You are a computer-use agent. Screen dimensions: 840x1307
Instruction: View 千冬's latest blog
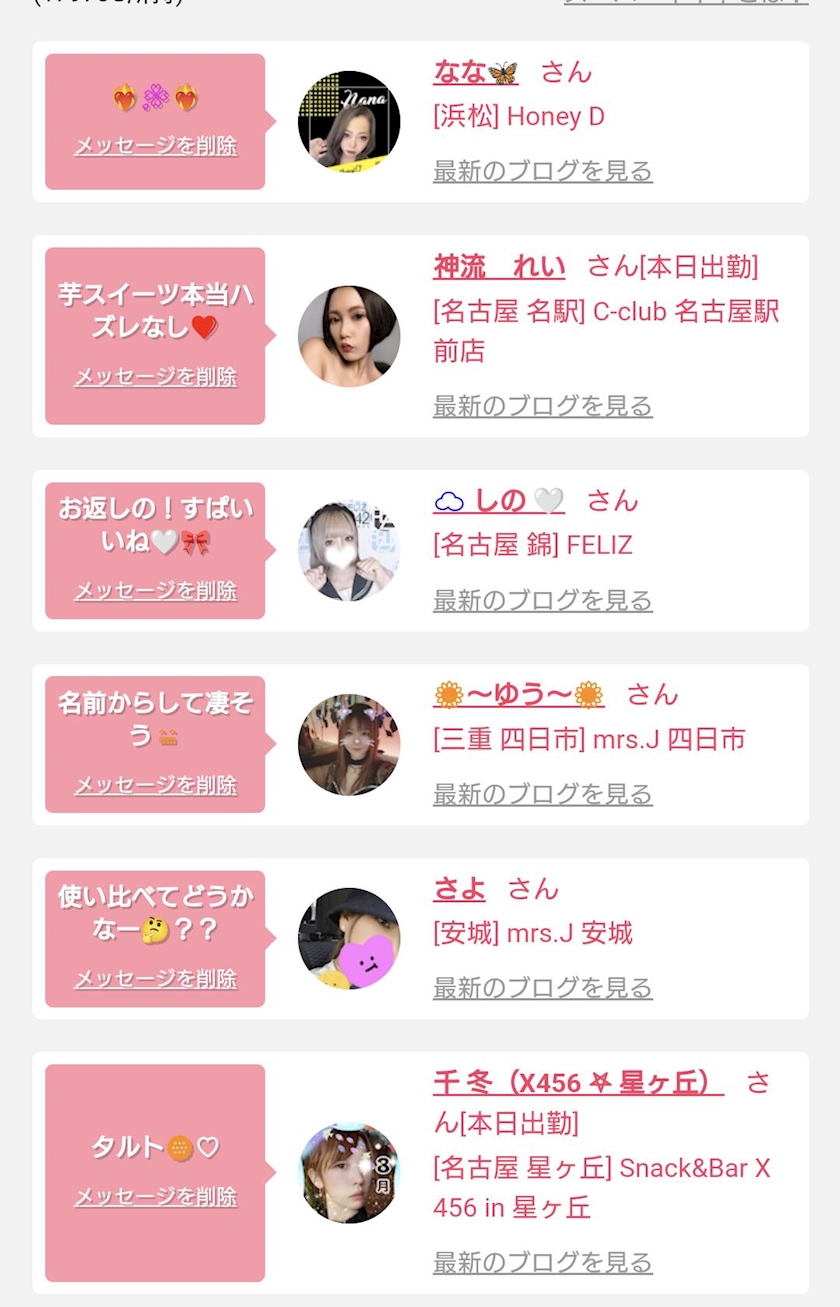tap(542, 1263)
